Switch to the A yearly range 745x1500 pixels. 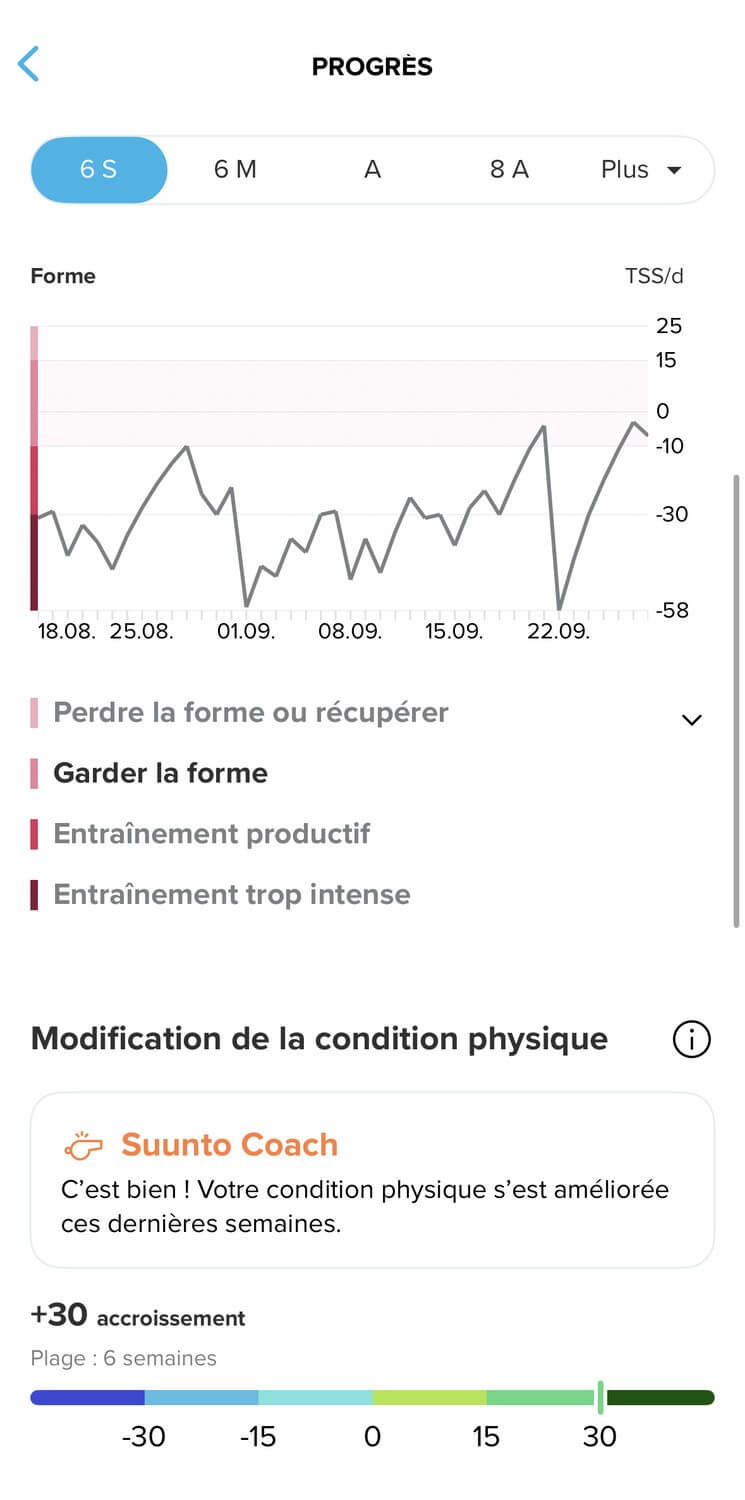point(372,170)
